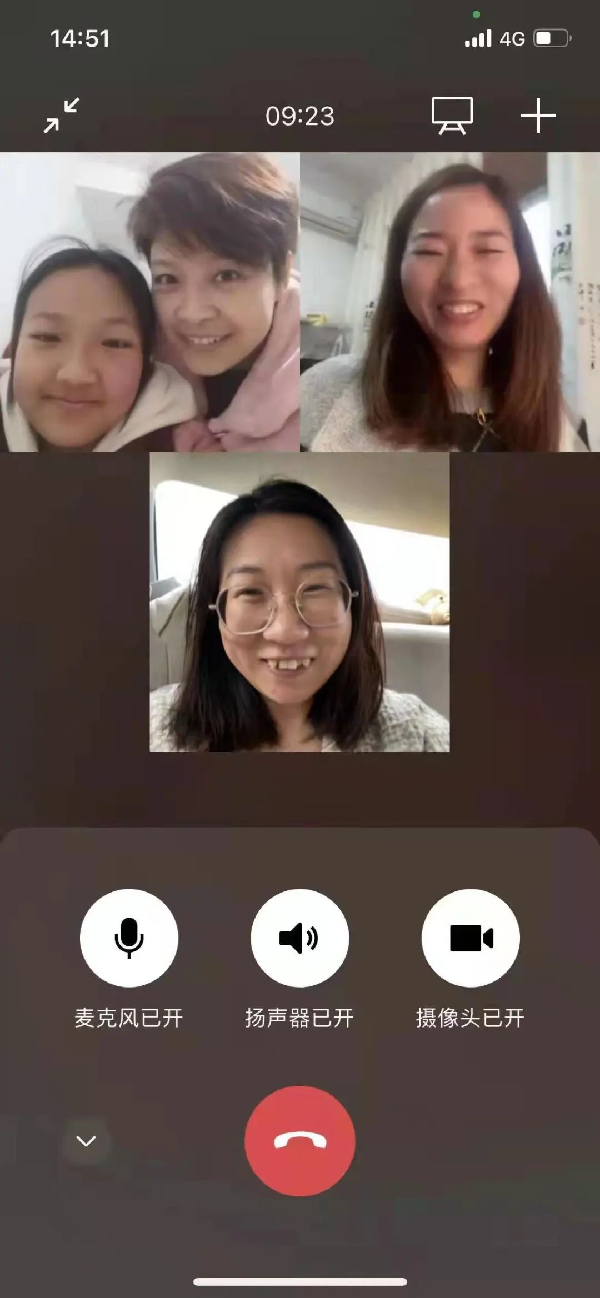600x1298 pixels.
Task: Mute the microphone
Action: pos(129,938)
